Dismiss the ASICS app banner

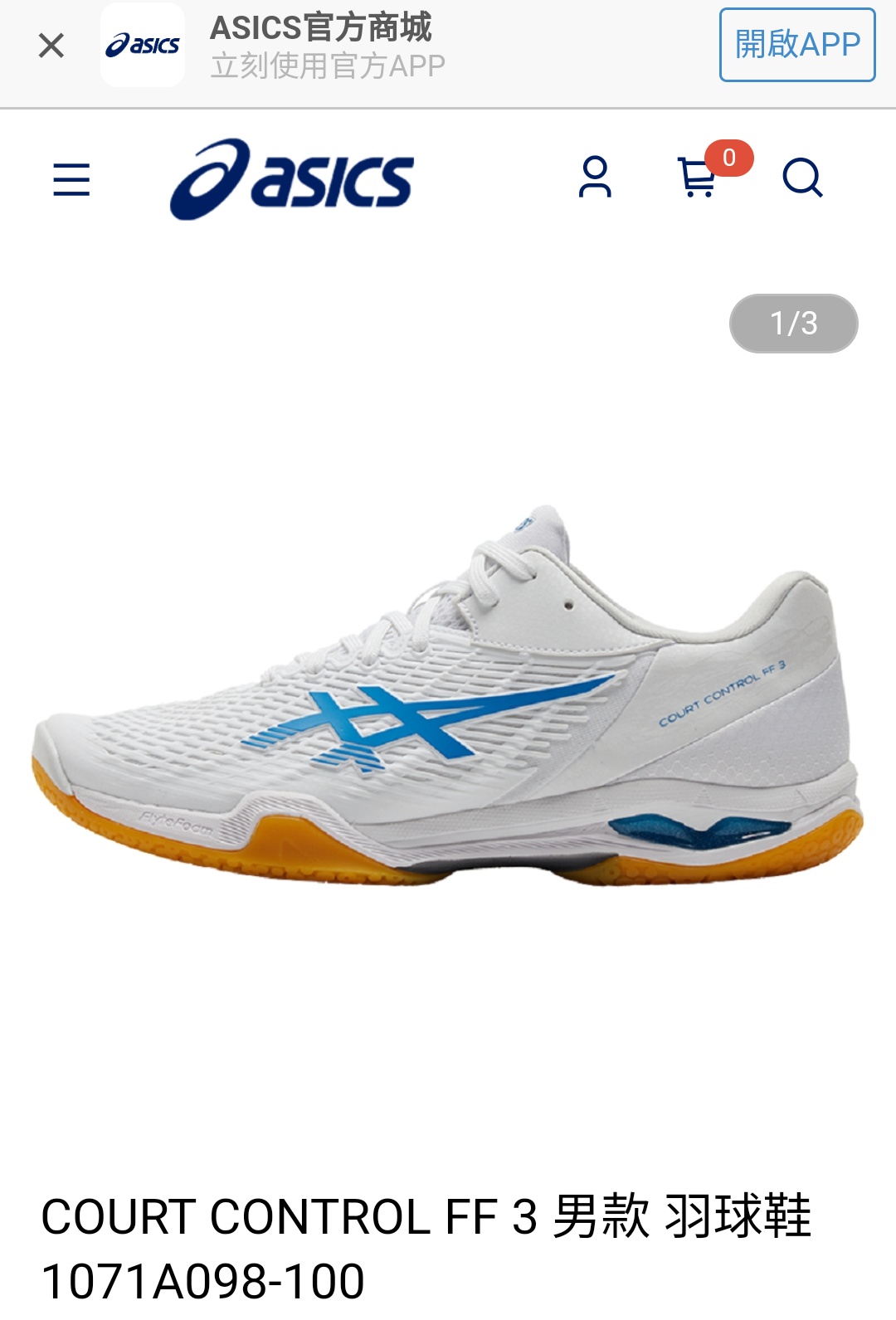tap(51, 46)
